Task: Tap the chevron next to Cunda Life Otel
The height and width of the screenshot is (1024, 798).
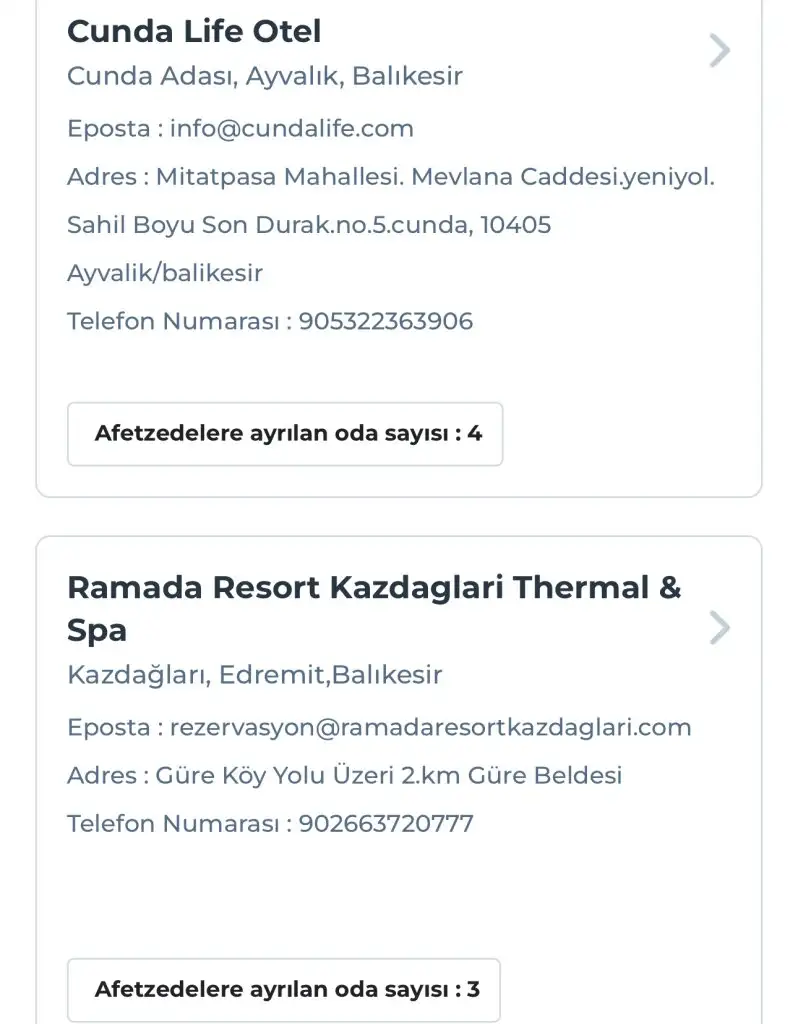Action: pos(719,50)
